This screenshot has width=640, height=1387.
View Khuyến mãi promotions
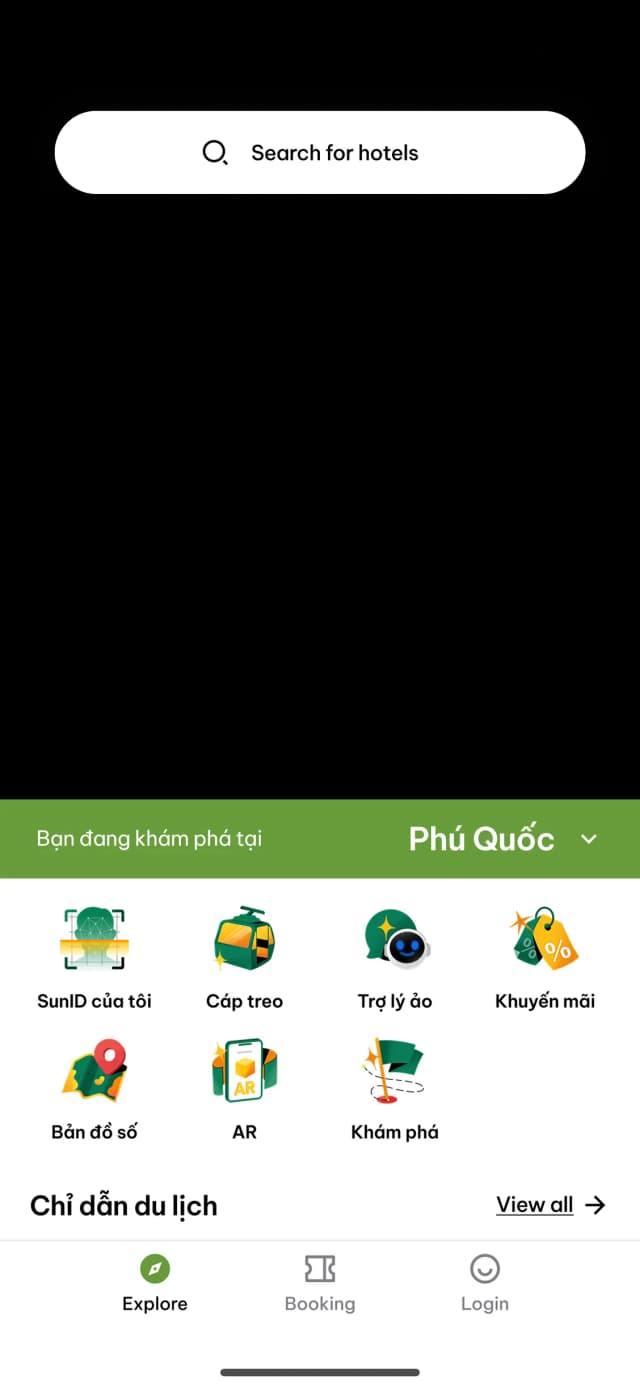point(545,957)
